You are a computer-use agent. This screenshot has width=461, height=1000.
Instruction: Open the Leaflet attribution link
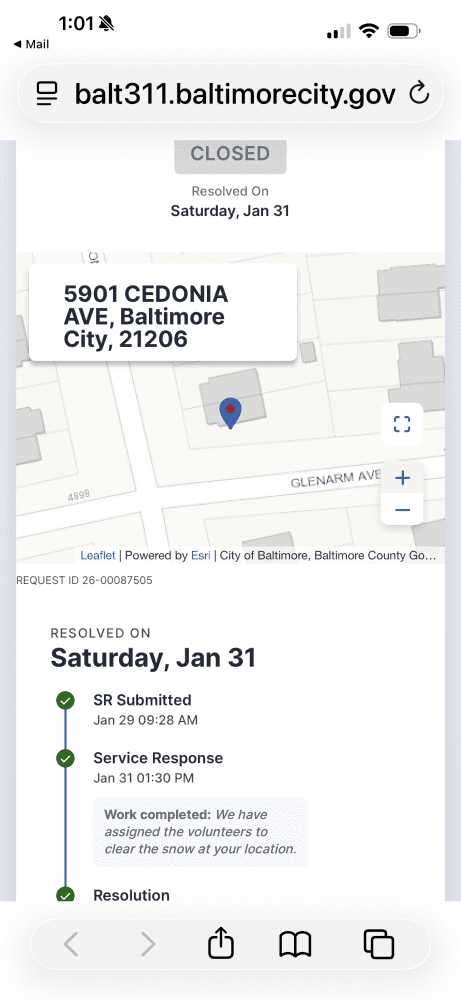tap(98, 555)
